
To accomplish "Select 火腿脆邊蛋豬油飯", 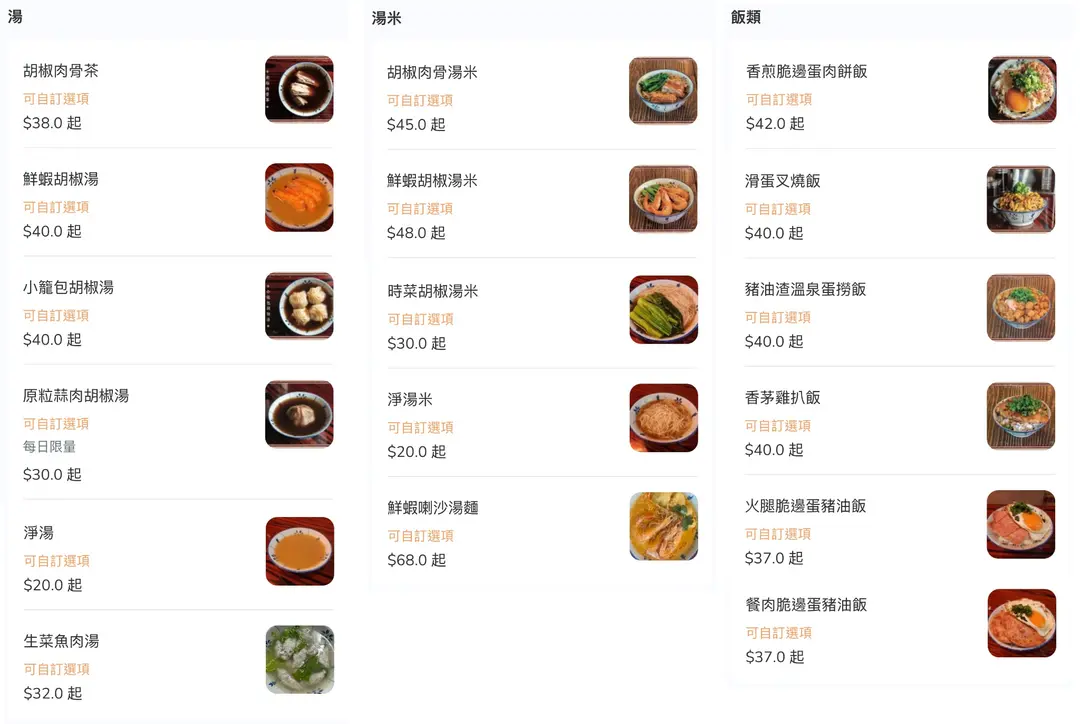I will click(805, 505).
